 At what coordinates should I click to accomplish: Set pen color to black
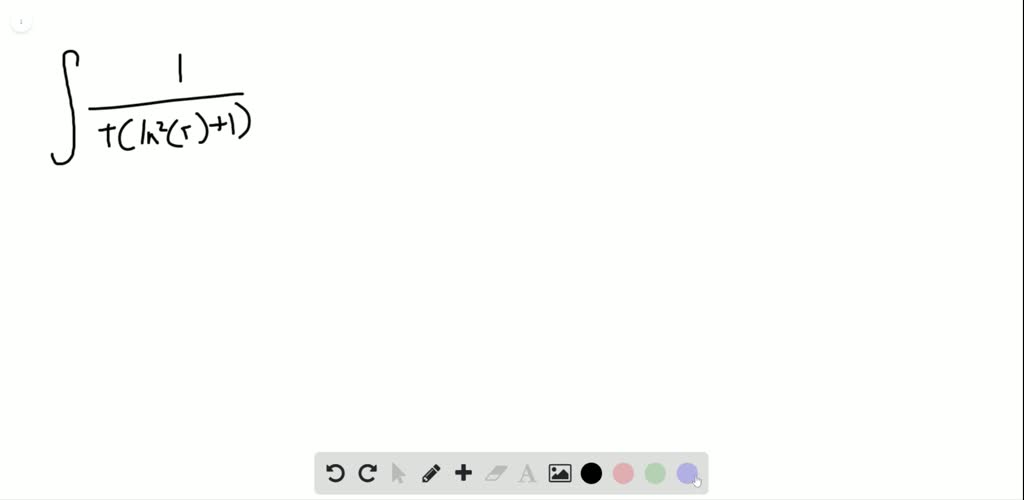click(x=591, y=473)
